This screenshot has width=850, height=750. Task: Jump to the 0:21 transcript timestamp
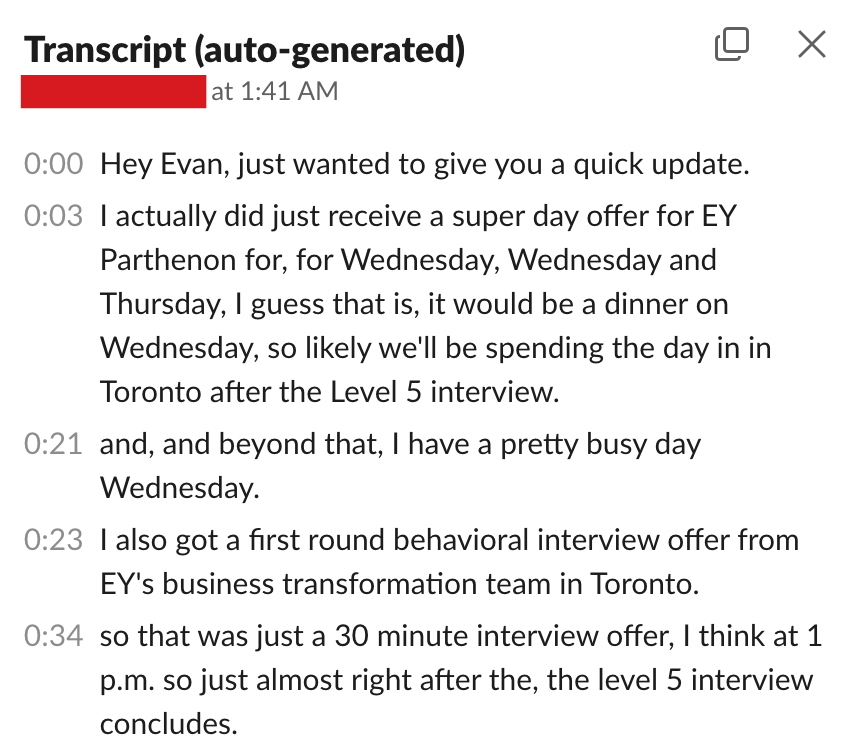pyautogui.click(x=53, y=443)
